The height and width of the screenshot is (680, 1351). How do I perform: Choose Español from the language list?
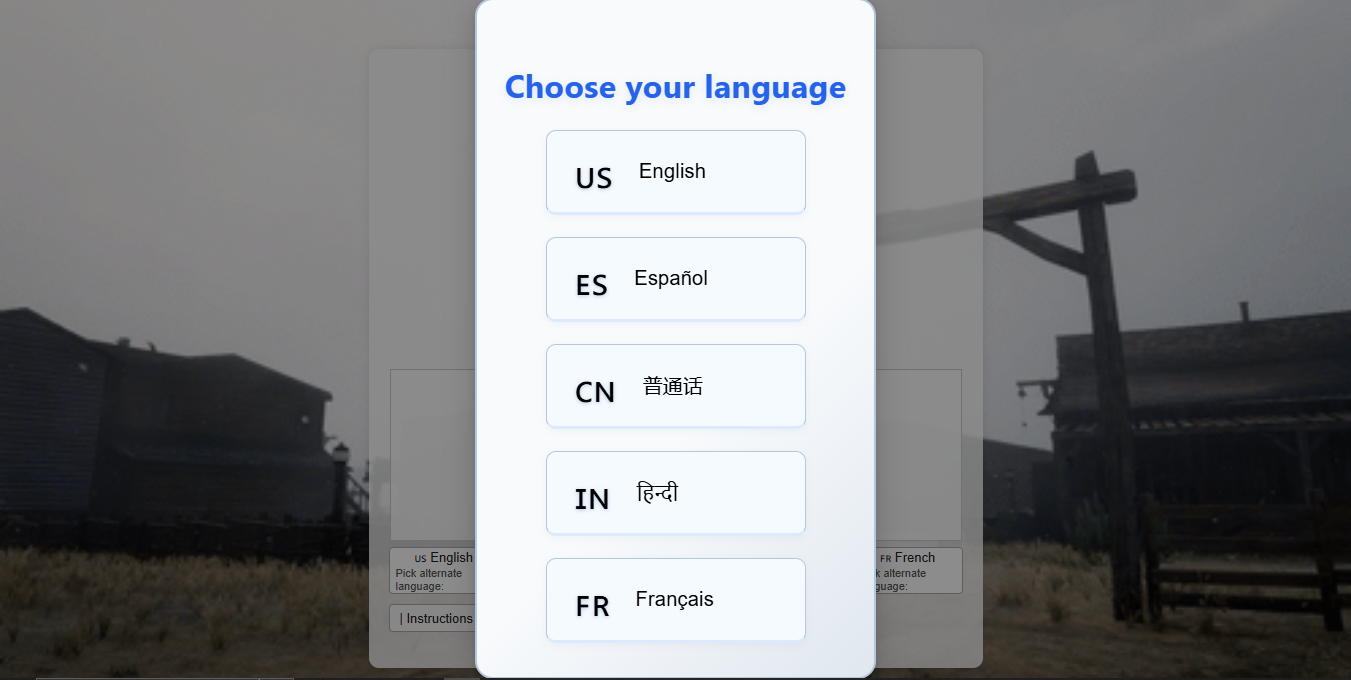coord(675,279)
